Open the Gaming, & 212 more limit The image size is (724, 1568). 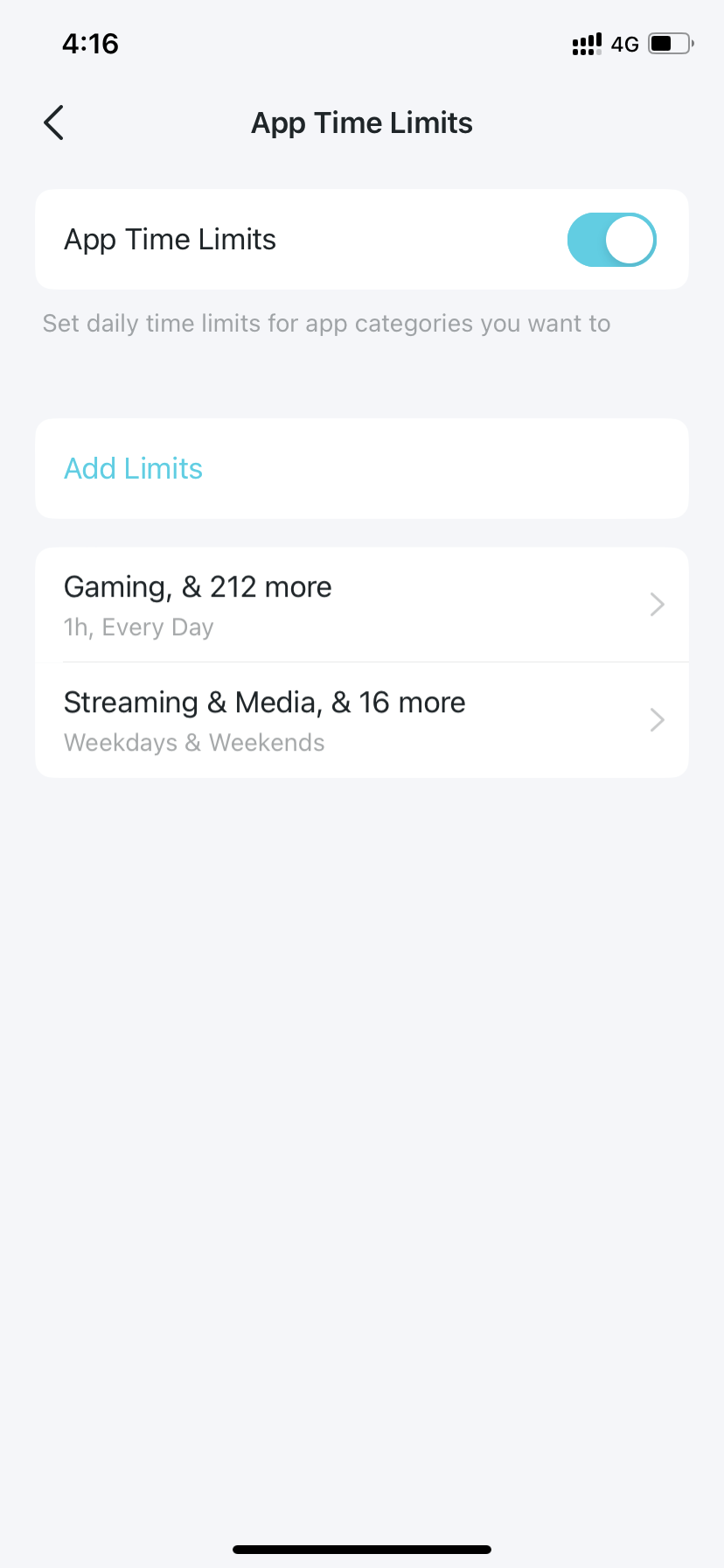(x=362, y=605)
